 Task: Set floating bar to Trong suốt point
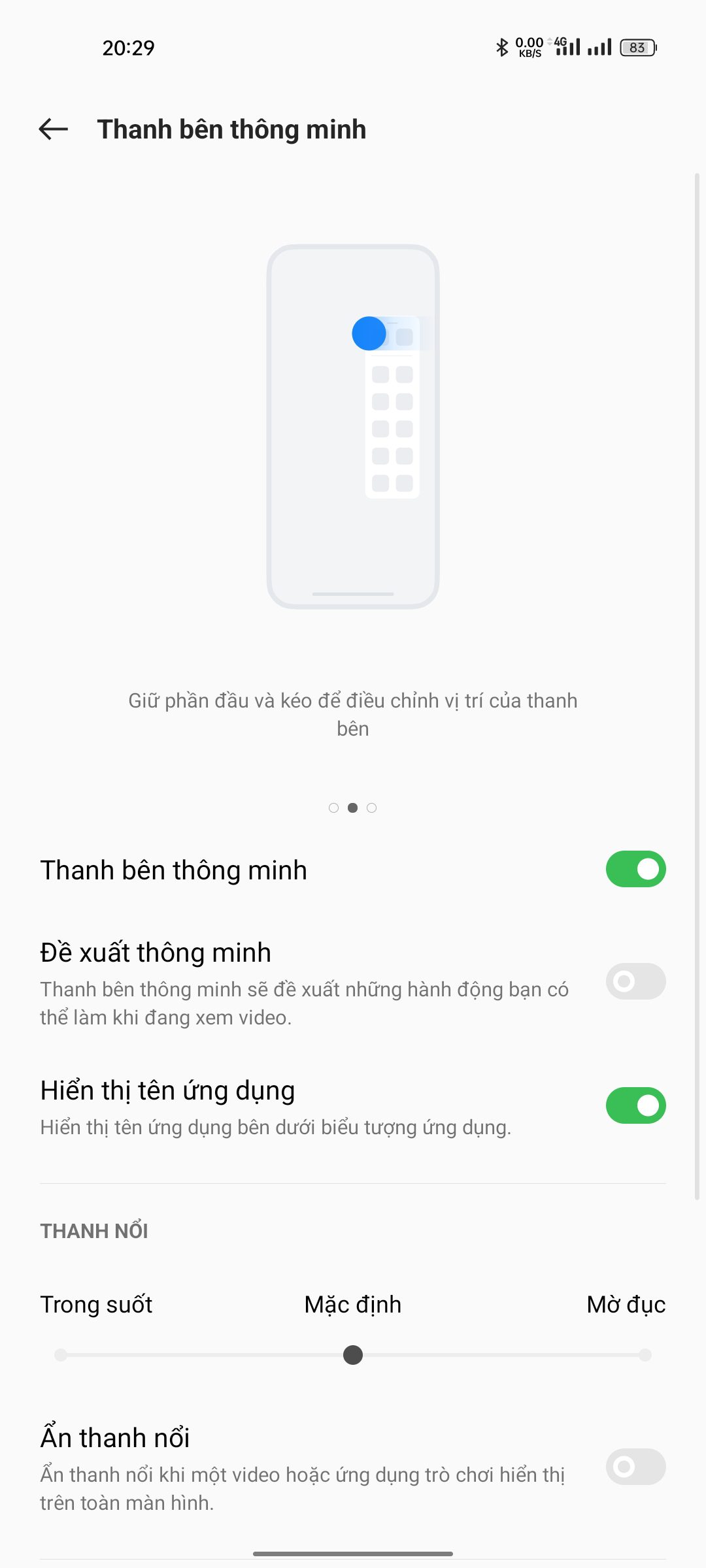tap(61, 1355)
